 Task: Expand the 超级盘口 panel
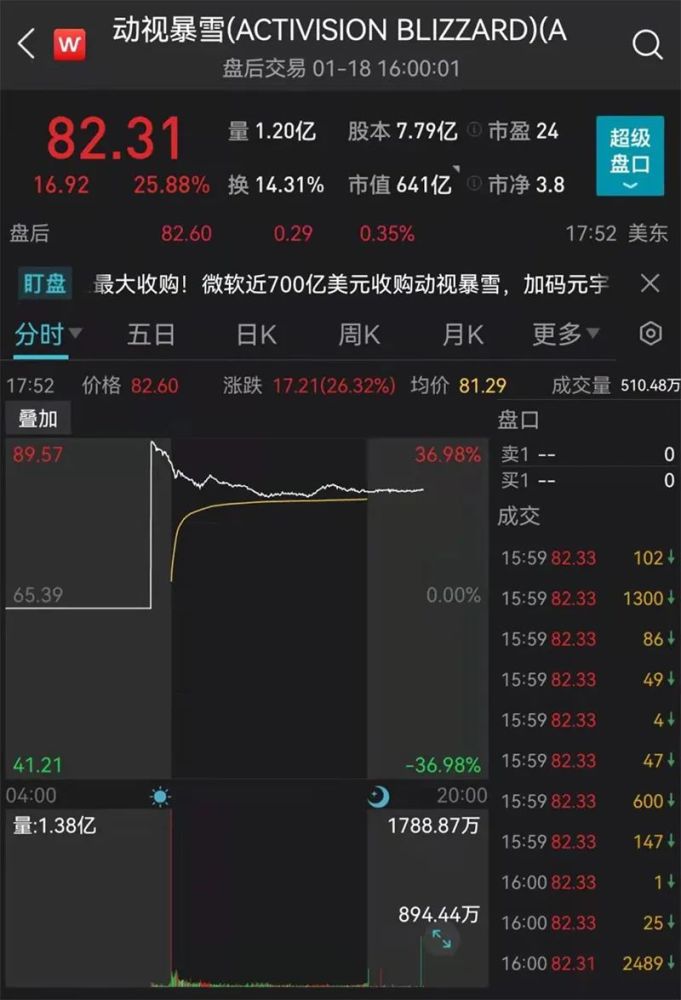(x=630, y=156)
